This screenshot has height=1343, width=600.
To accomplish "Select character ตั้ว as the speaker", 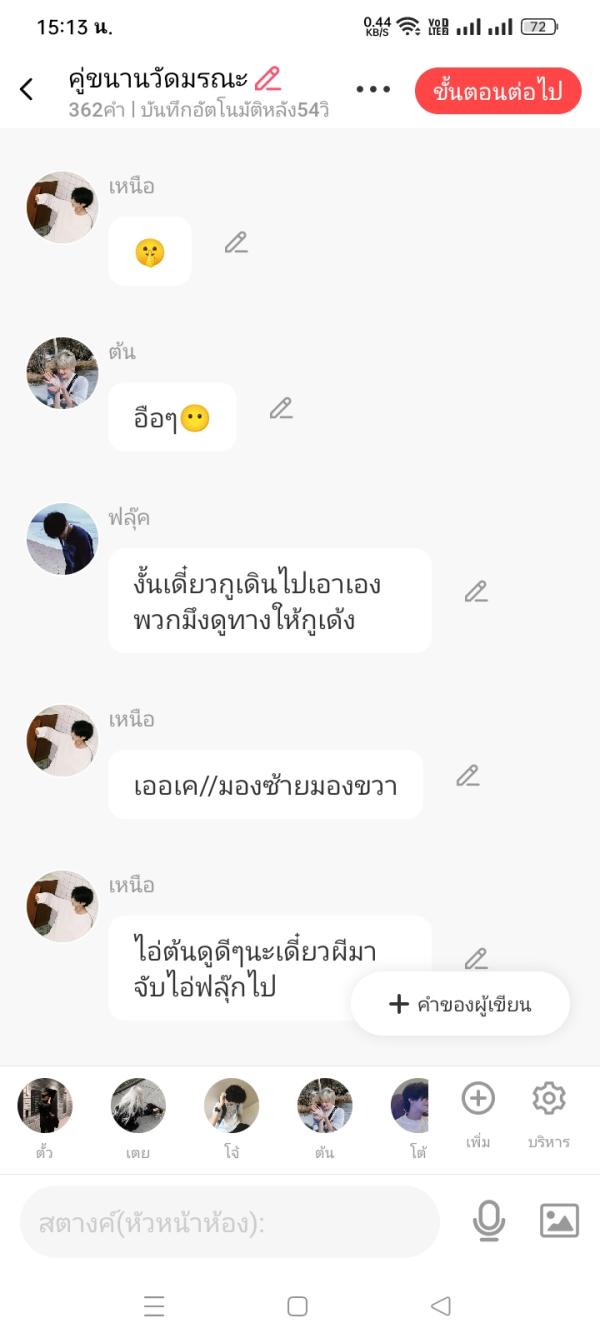I will [x=45, y=1106].
